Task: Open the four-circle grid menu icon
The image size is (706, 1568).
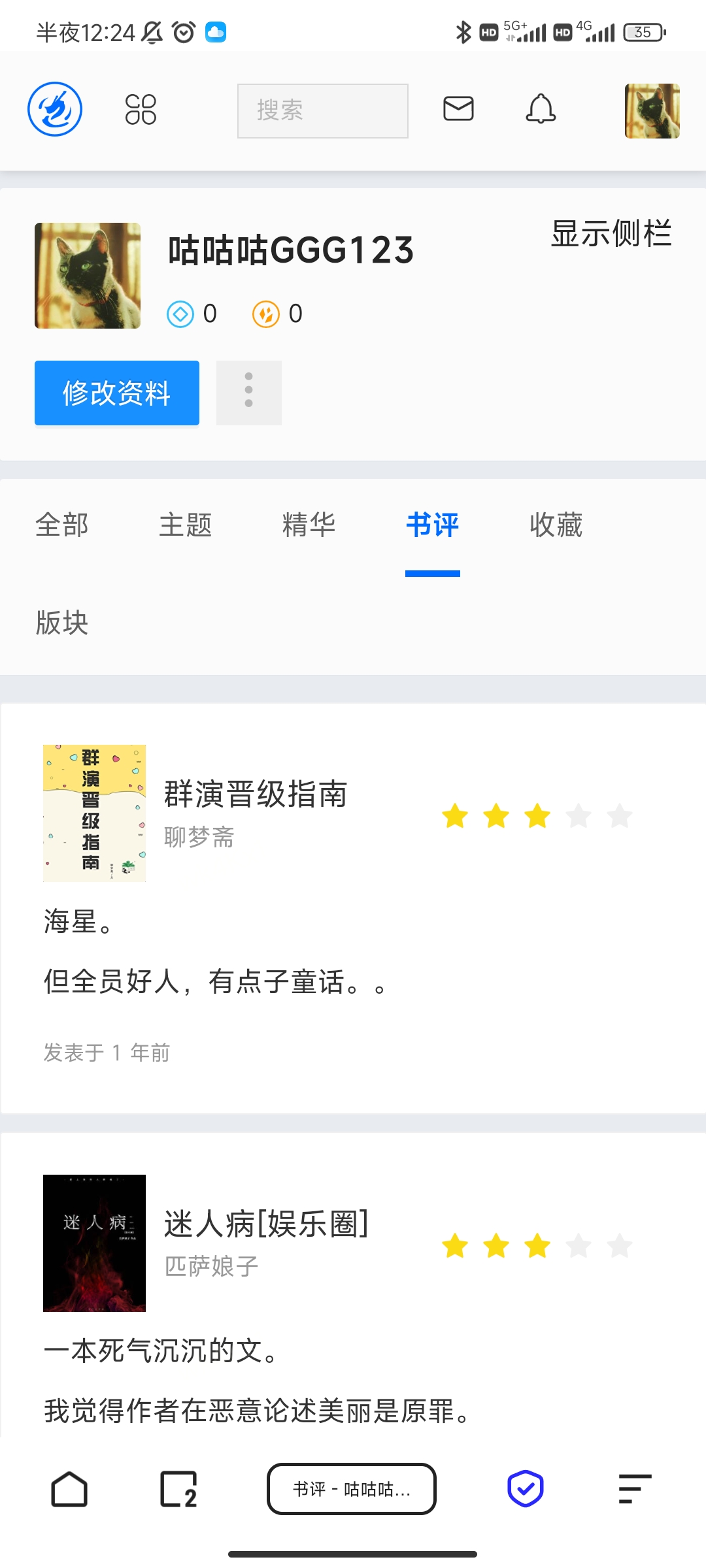Action: [141, 109]
